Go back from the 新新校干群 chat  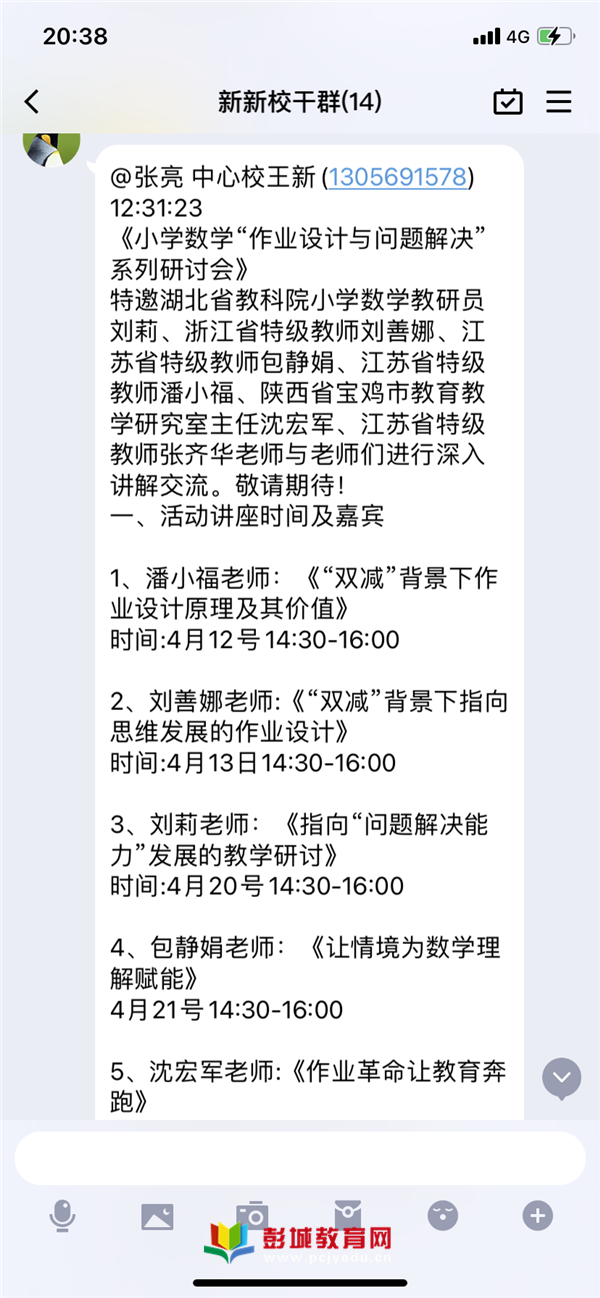(32, 101)
